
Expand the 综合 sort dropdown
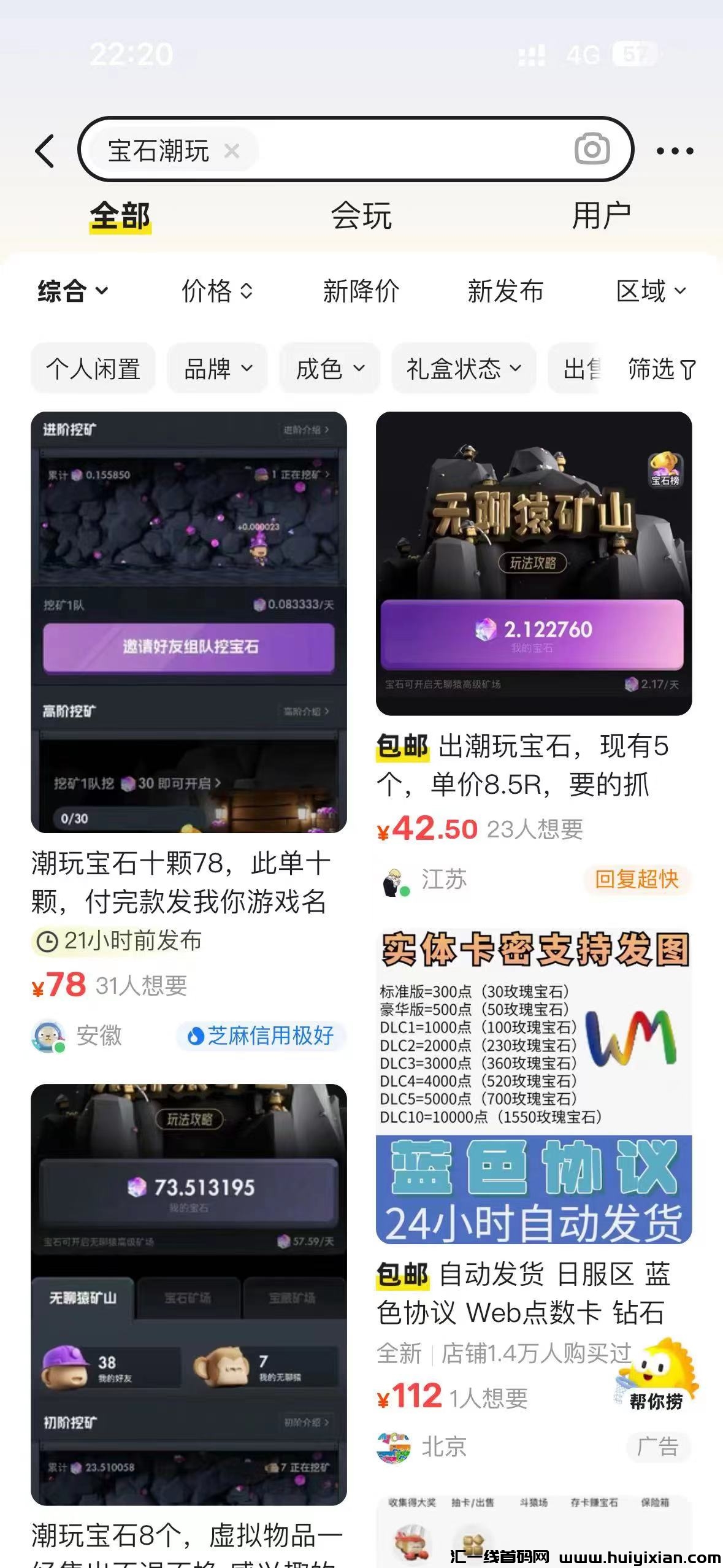(x=72, y=291)
